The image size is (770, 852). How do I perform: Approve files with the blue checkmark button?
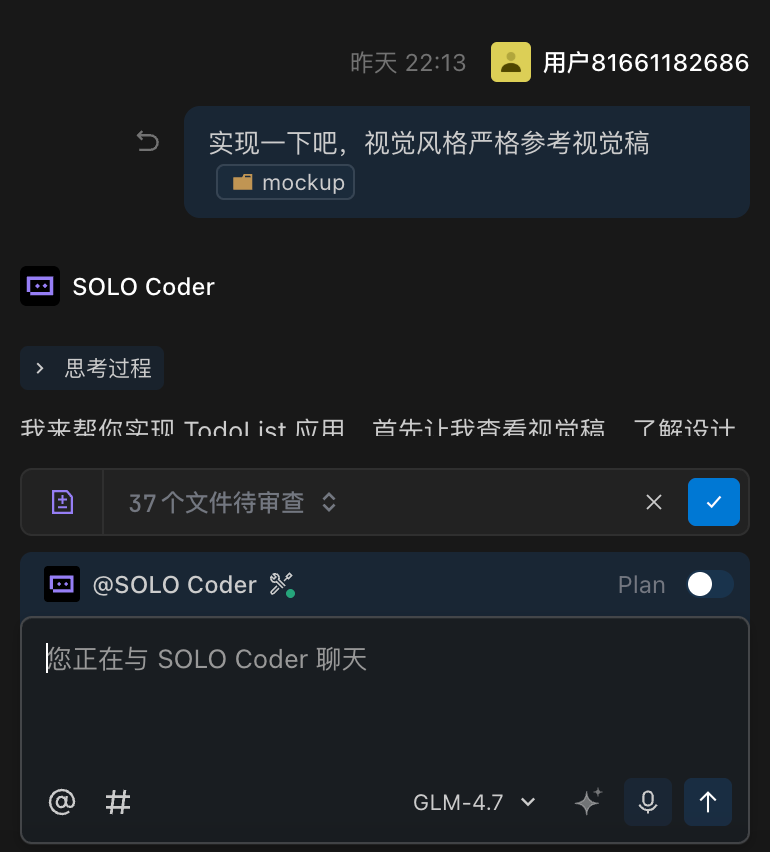714,502
